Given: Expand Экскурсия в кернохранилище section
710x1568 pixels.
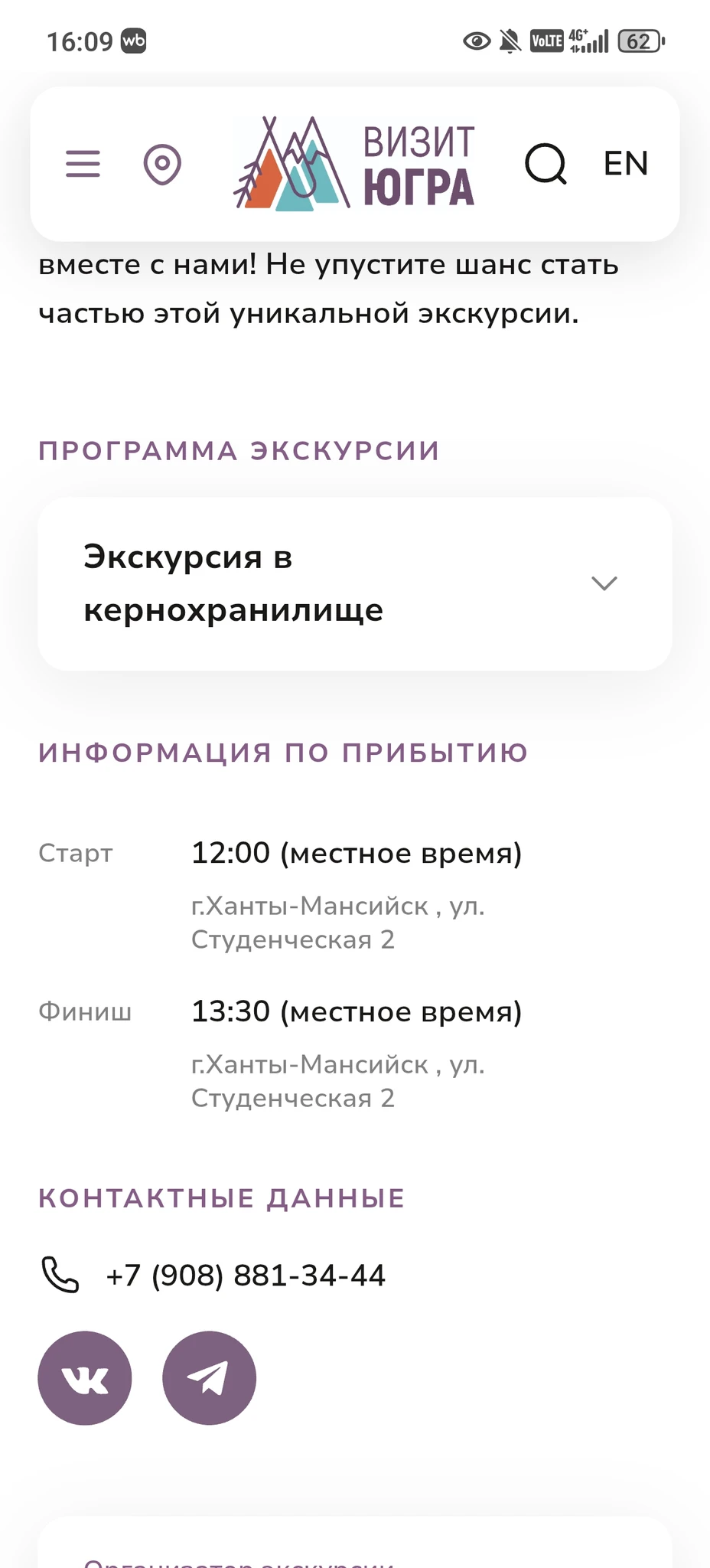Looking at the screenshot, I should (x=604, y=583).
